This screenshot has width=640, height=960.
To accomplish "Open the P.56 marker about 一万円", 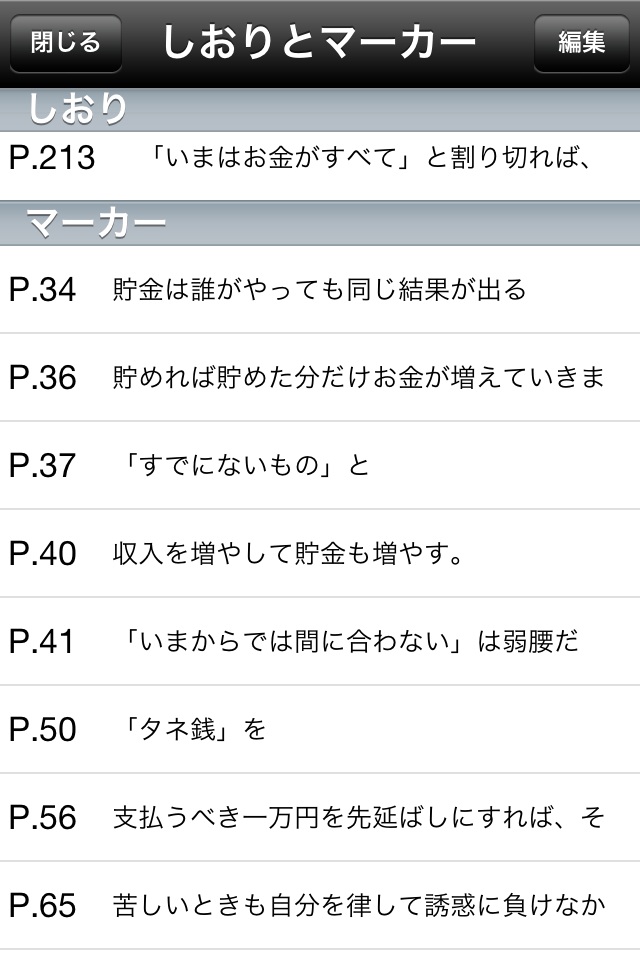I will [x=320, y=818].
